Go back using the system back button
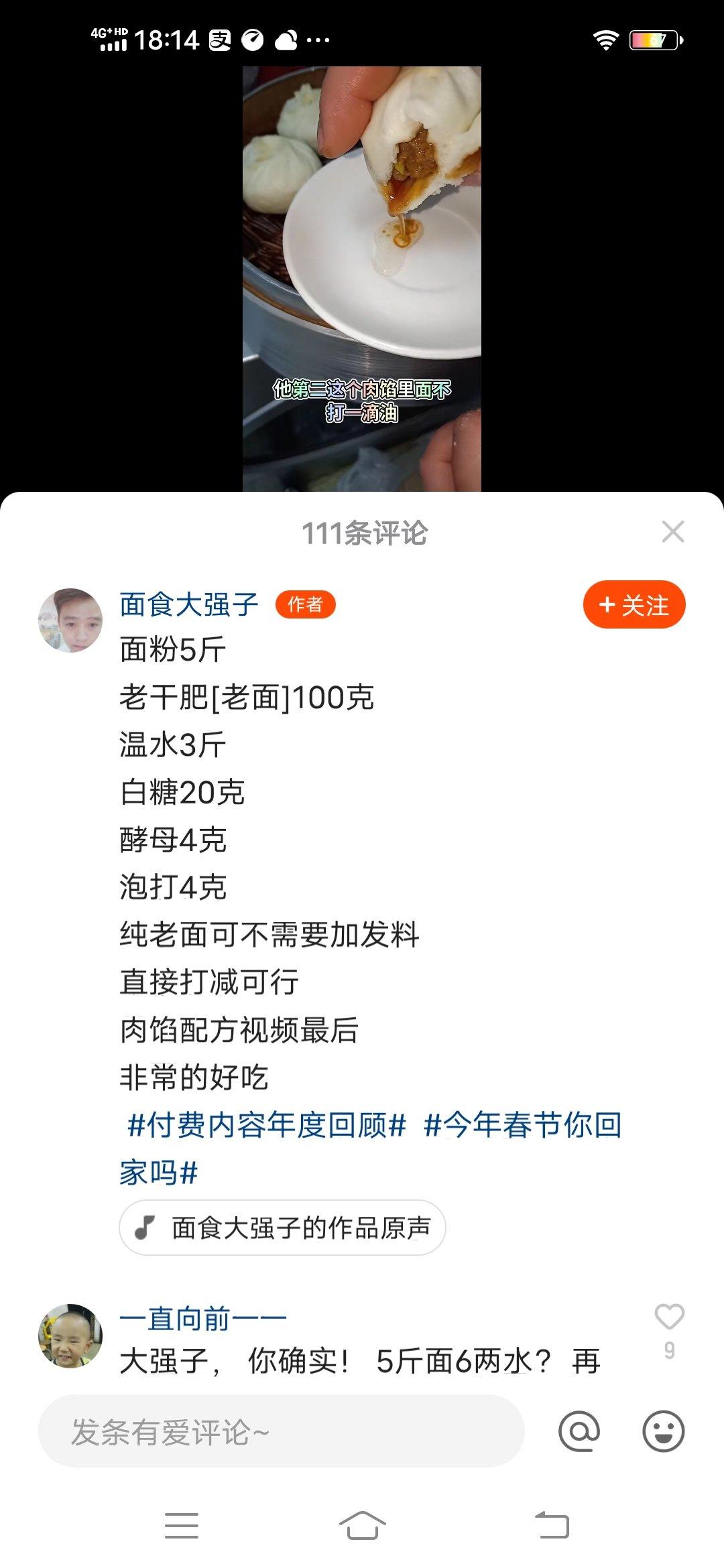724x1568 pixels. pyautogui.click(x=552, y=1526)
